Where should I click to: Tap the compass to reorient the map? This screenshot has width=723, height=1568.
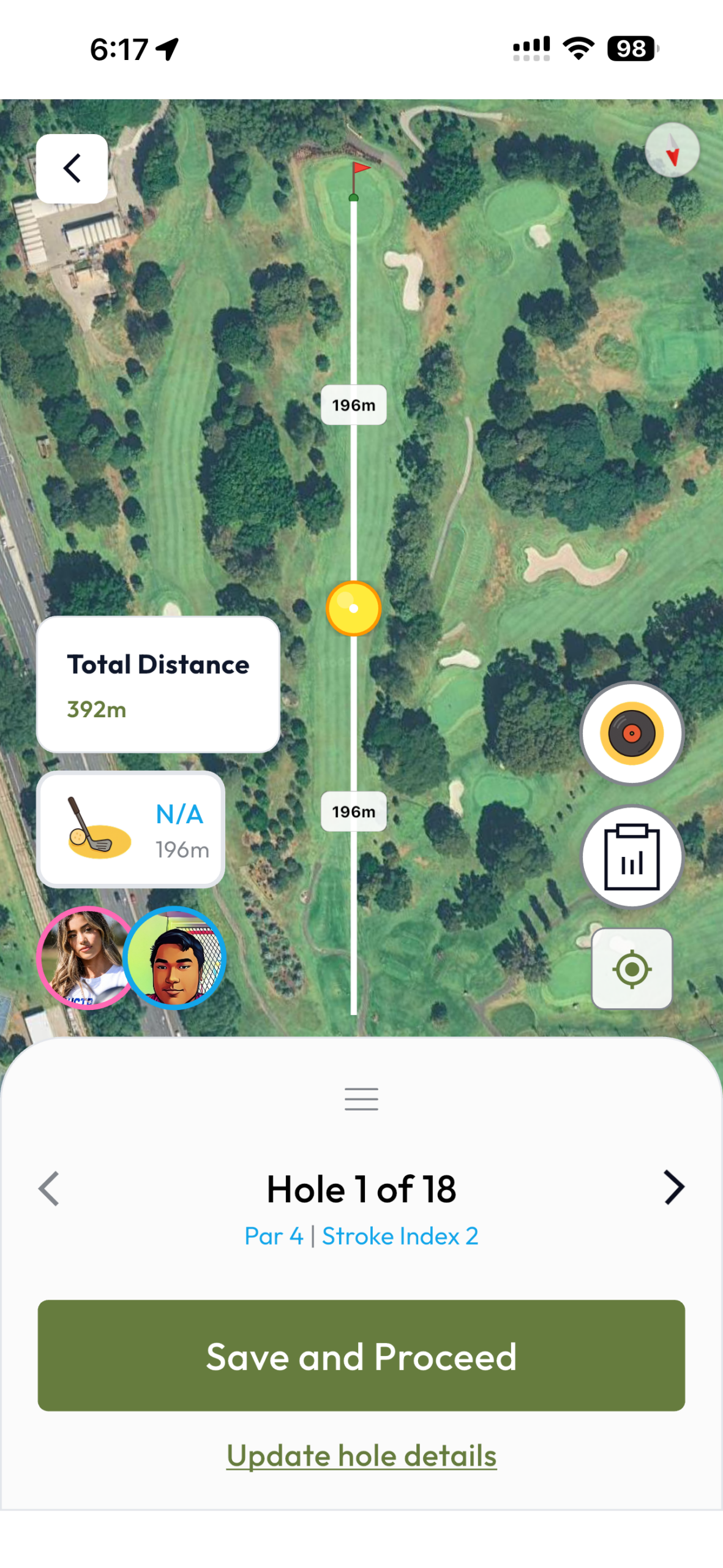point(672,151)
